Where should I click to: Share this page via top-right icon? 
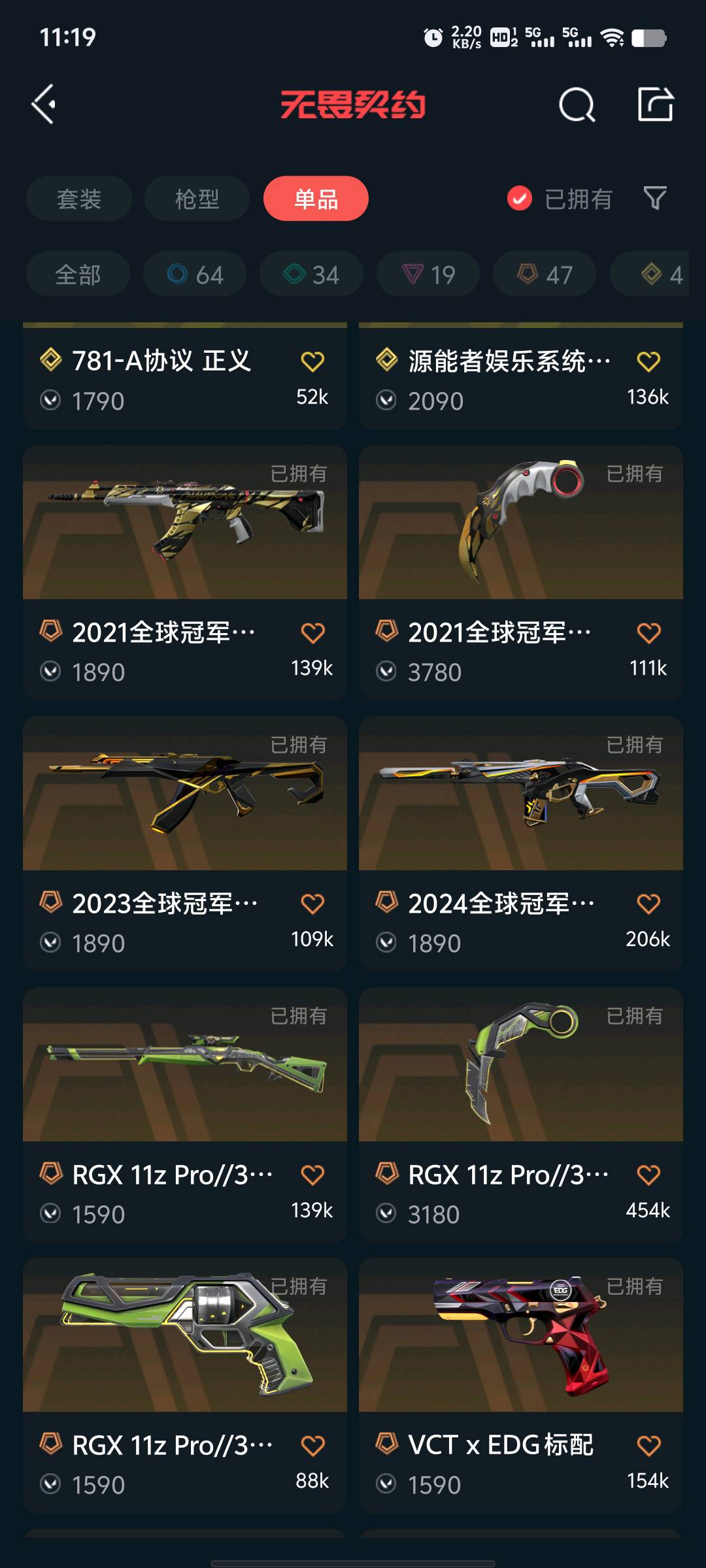coord(656,105)
